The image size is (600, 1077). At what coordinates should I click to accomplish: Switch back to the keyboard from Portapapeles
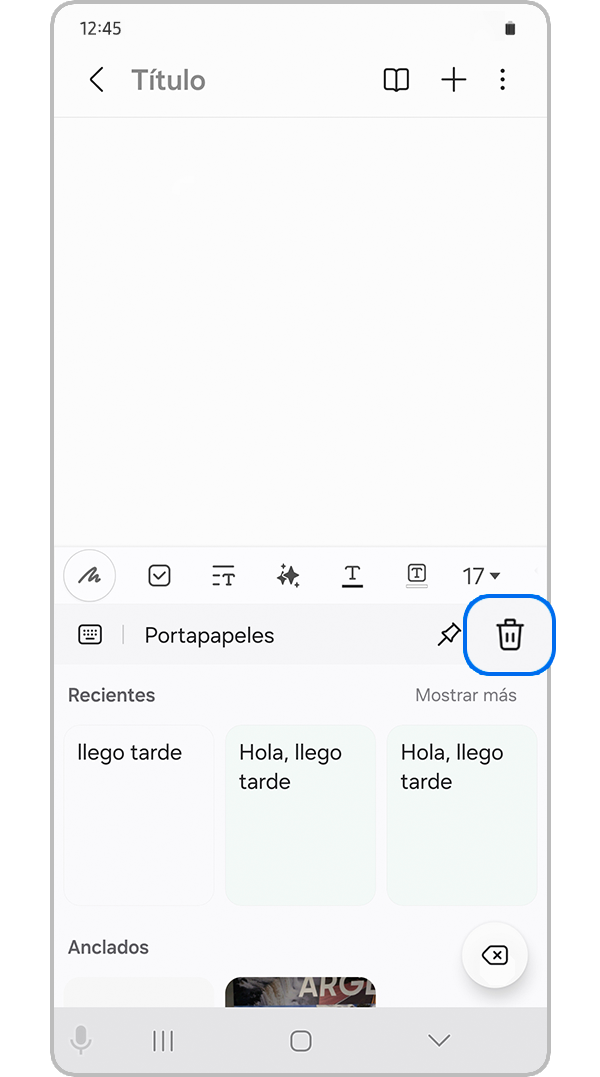[x=90, y=634]
